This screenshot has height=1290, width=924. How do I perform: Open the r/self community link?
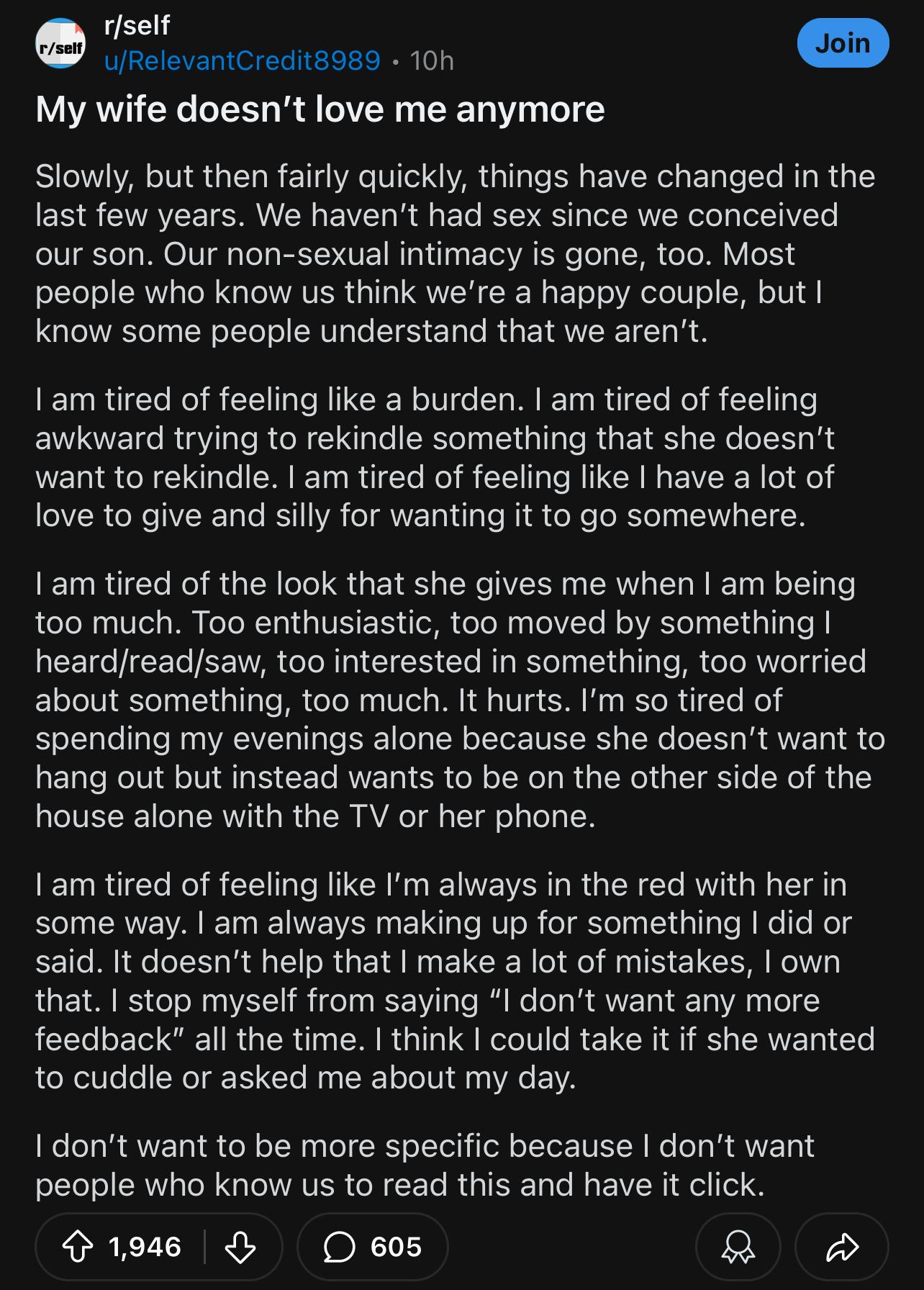137,26
